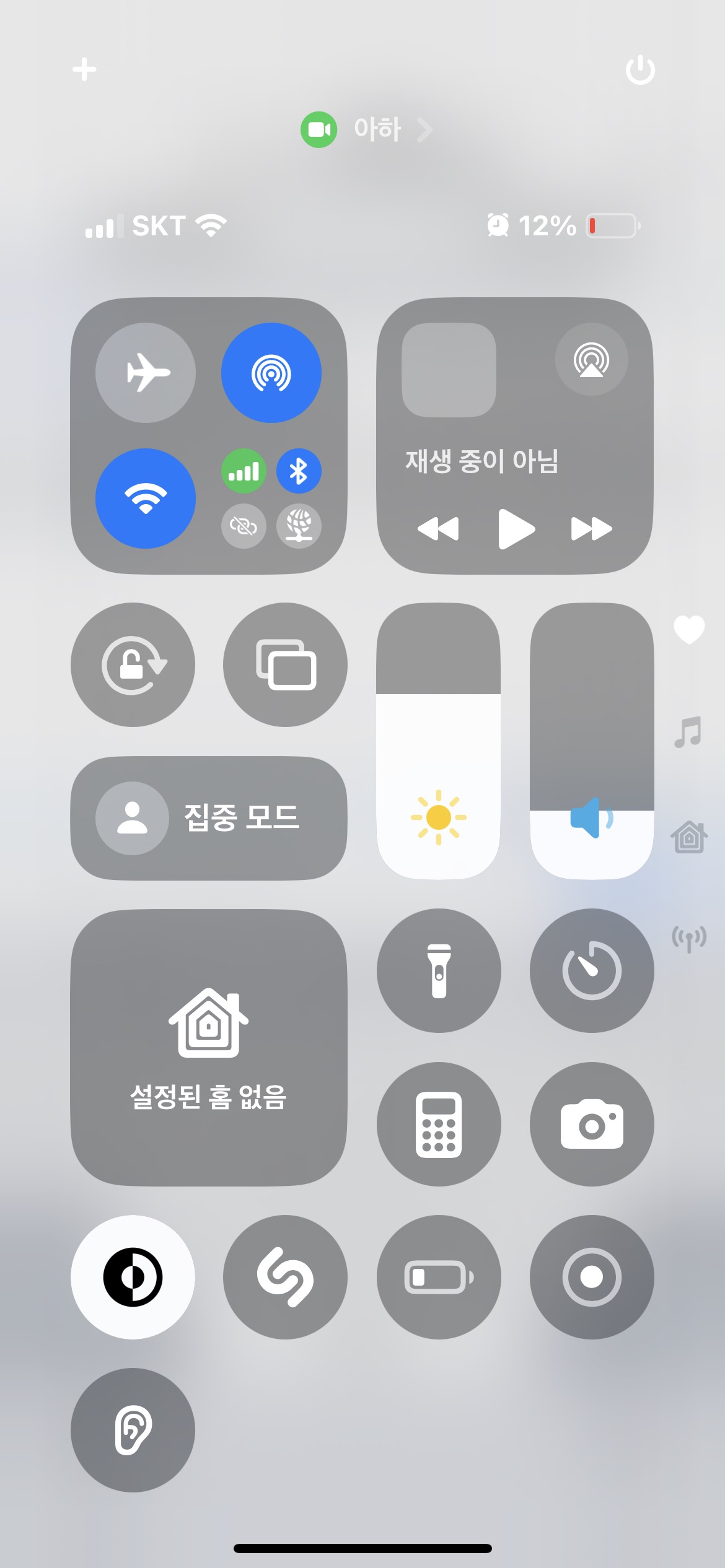This screenshot has height=1568, width=725.
Task: Launch the calculator
Action: point(439,1124)
